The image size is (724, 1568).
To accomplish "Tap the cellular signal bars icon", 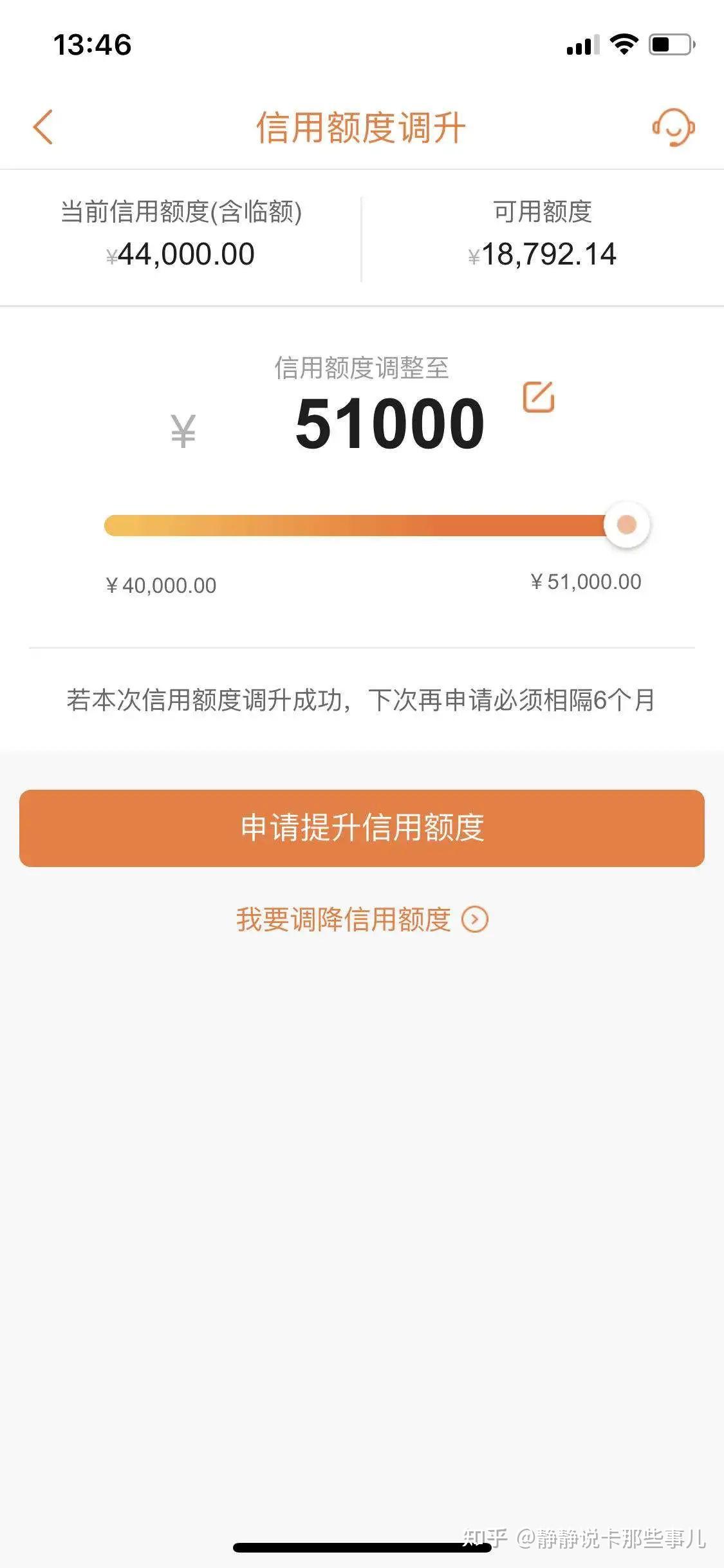I will coord(580,44).
